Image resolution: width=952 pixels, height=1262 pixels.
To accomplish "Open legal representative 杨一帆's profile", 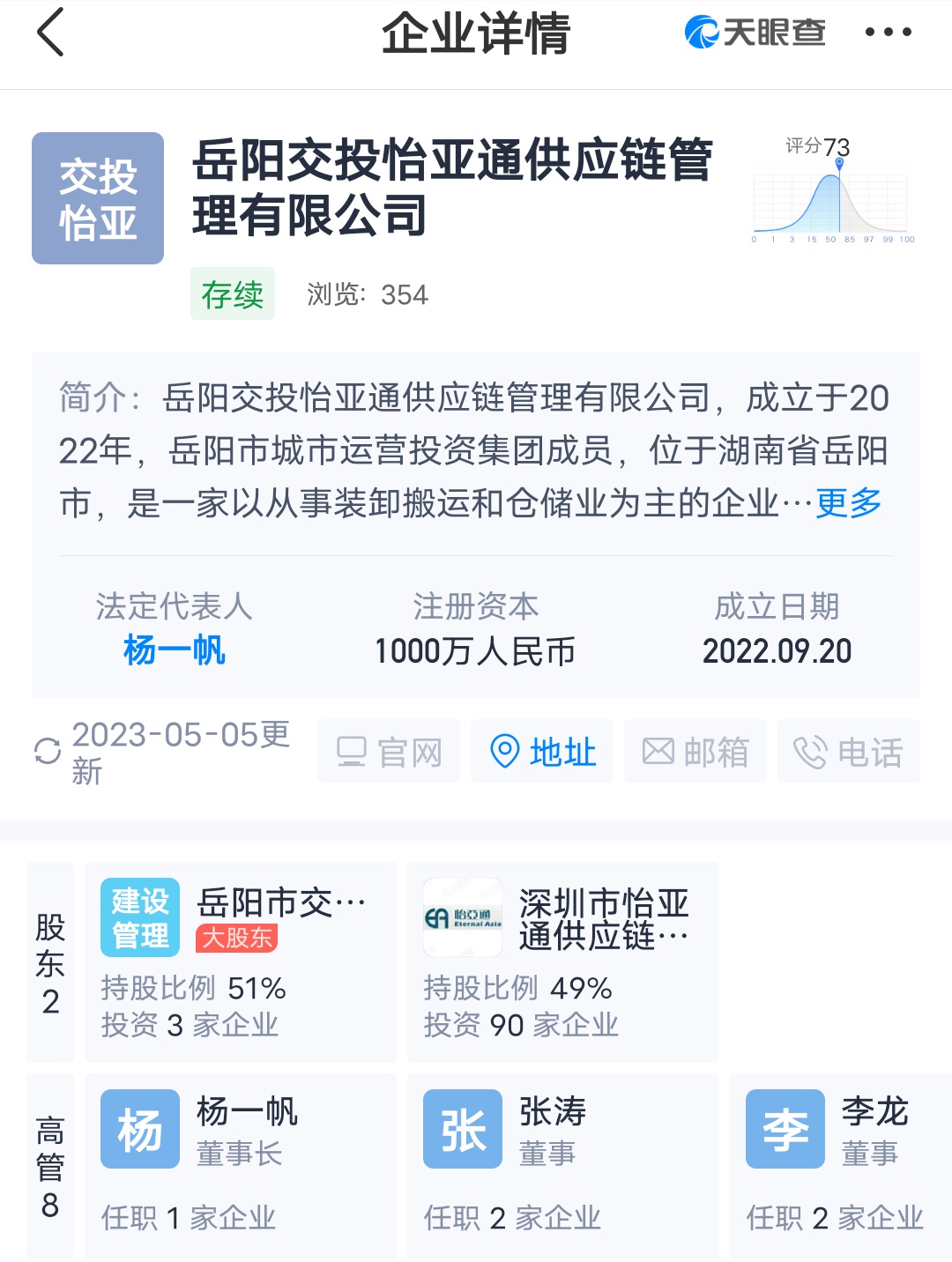I will [174, 650].
